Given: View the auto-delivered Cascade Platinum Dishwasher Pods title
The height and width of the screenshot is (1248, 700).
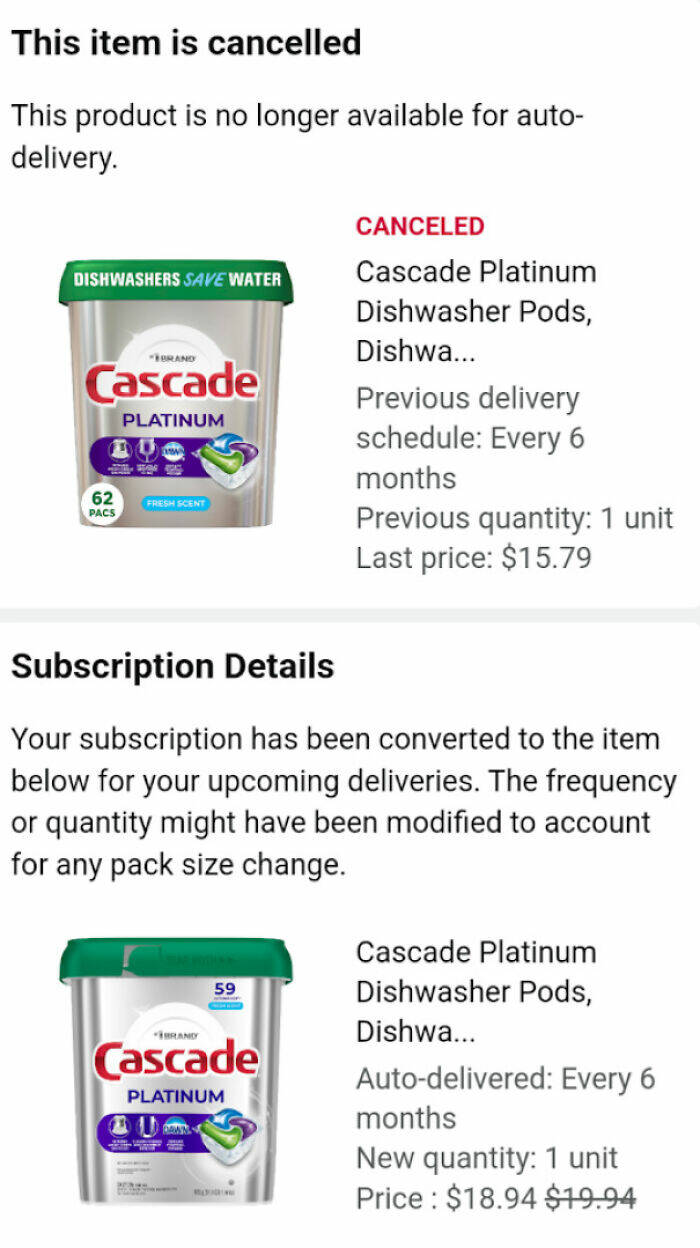Looking at the screenshot, I should pyautogui.click(x=476, y=991).
